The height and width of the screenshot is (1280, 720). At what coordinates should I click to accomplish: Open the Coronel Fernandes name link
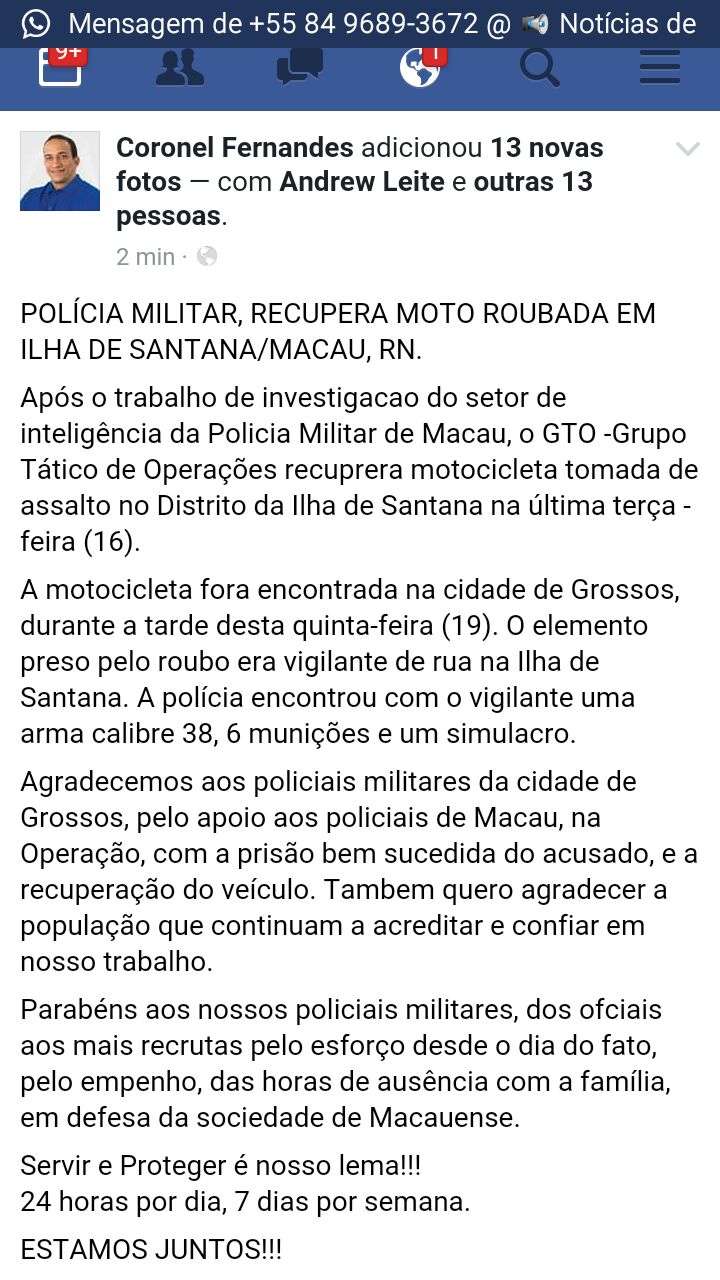(235, 148)
